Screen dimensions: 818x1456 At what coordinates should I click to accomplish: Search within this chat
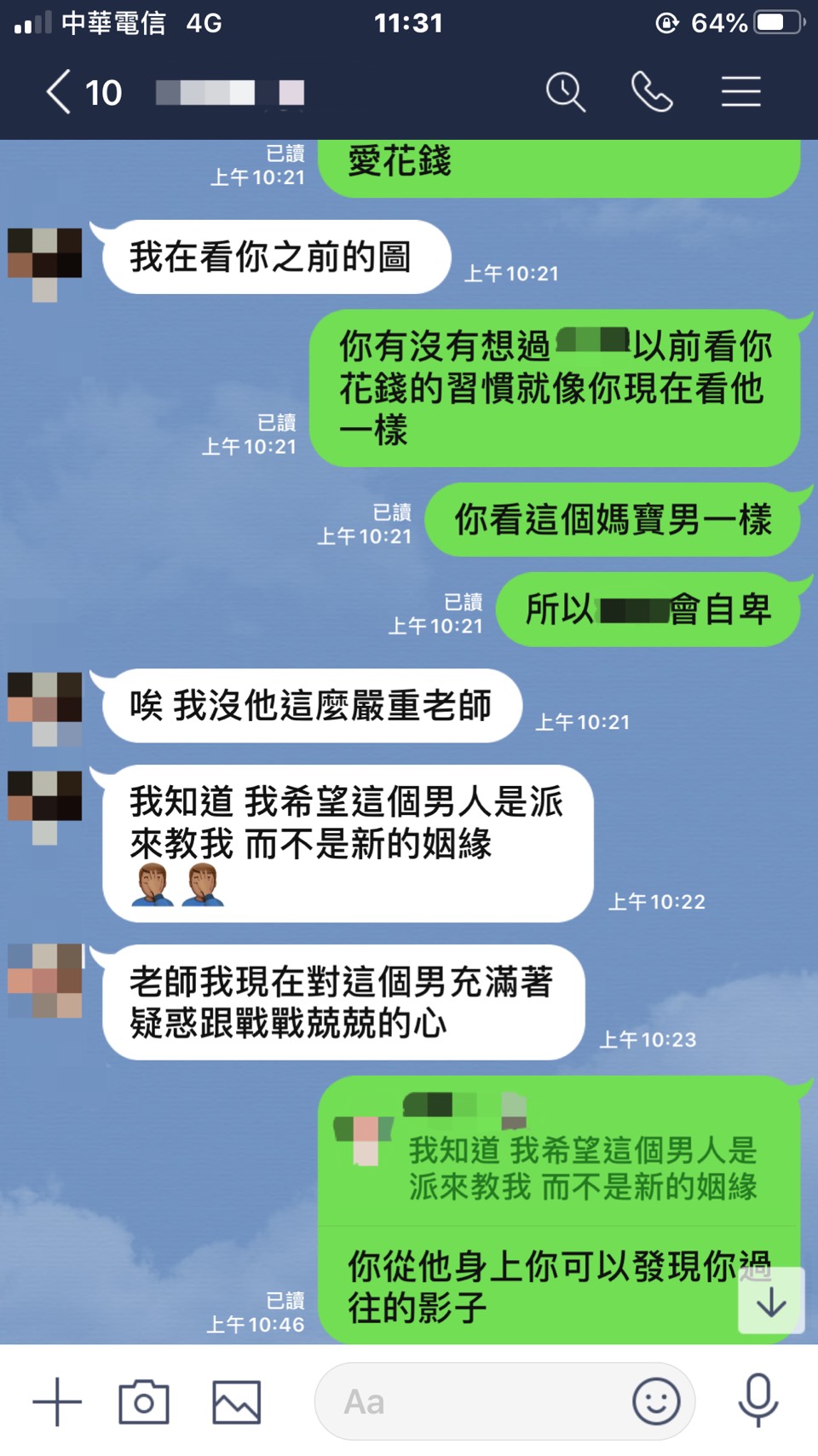coord(565,92)
